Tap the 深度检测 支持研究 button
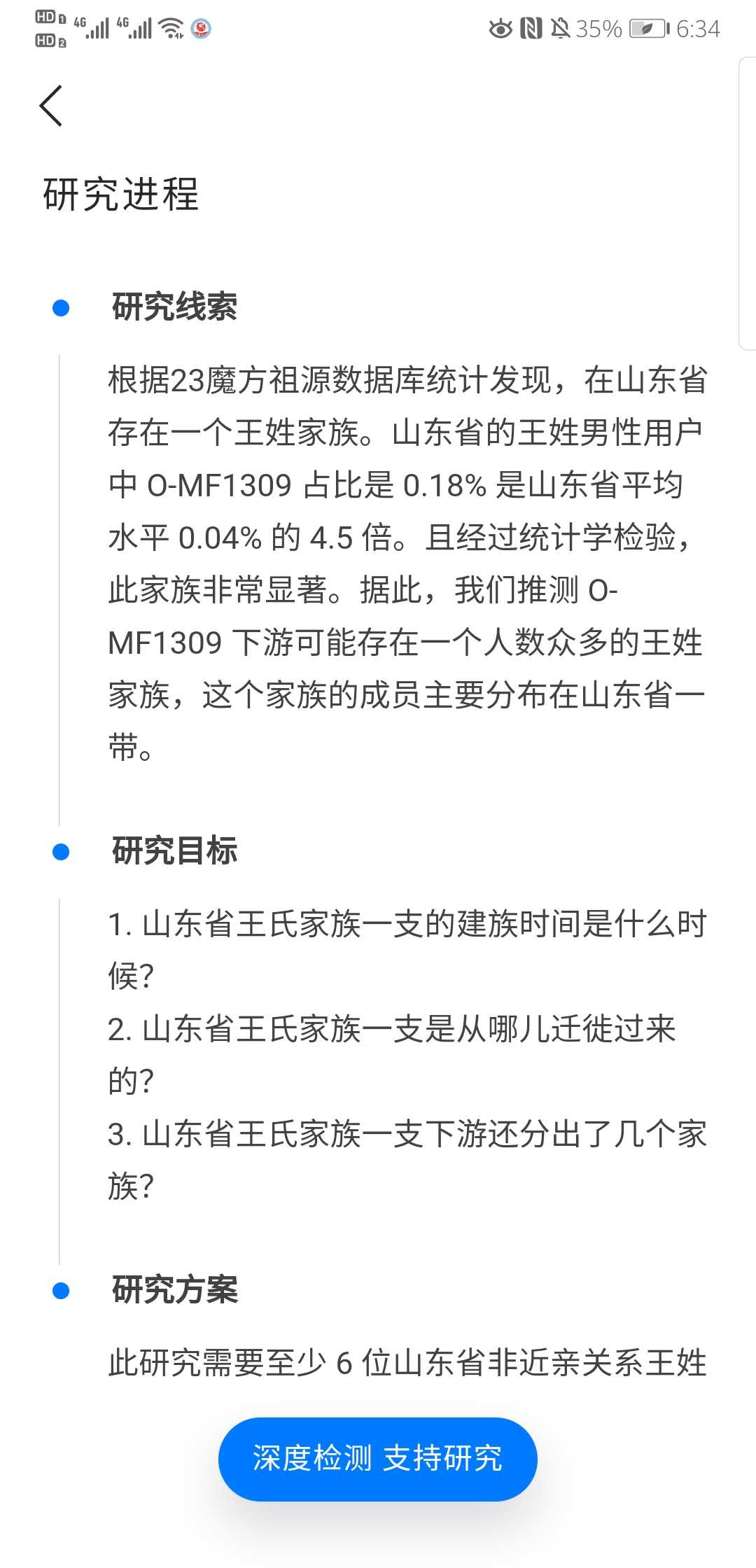This screenshot has height=1568, width=756. 377,1459
